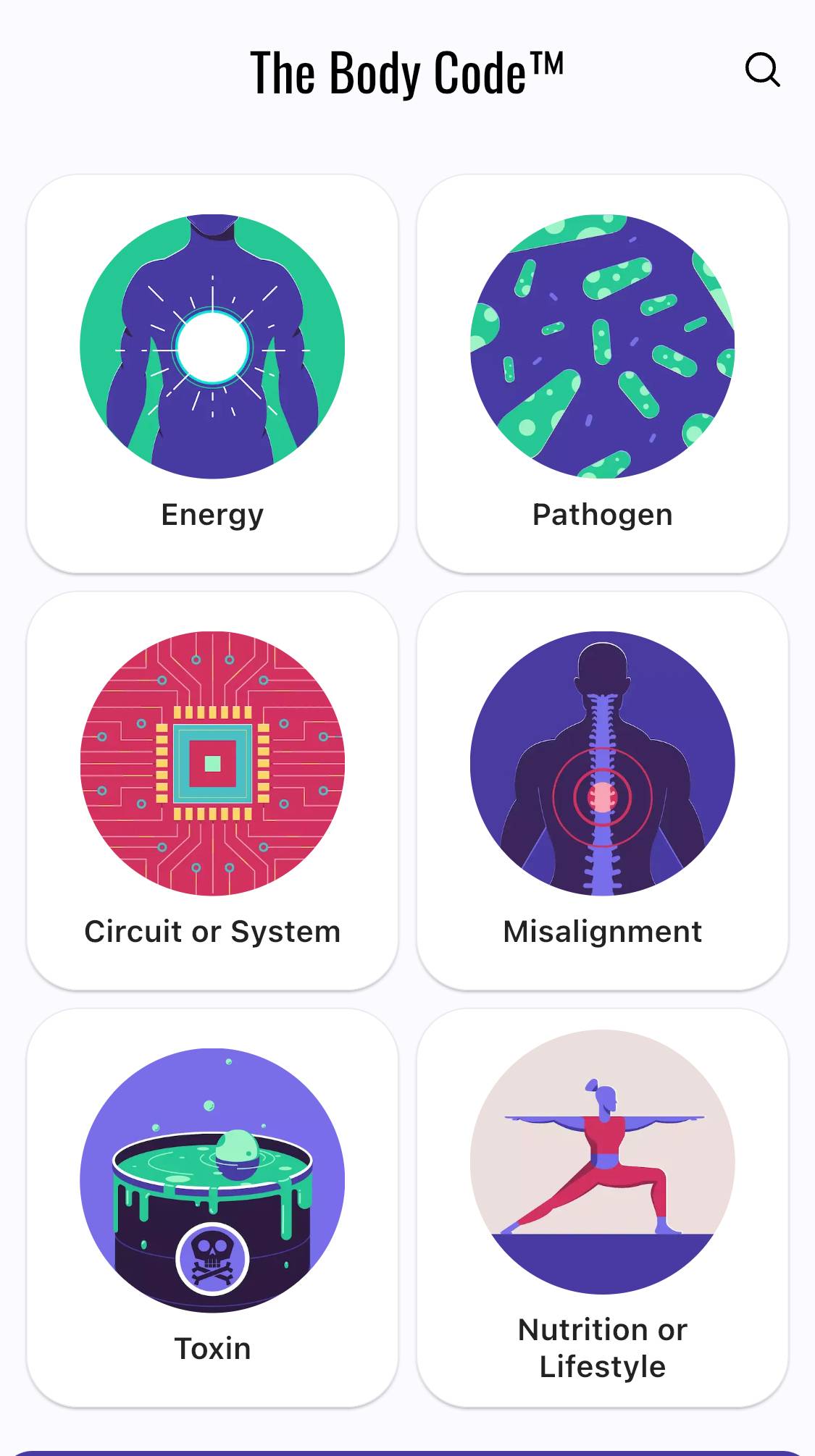Open Circuit or System section

pos(212,791)
